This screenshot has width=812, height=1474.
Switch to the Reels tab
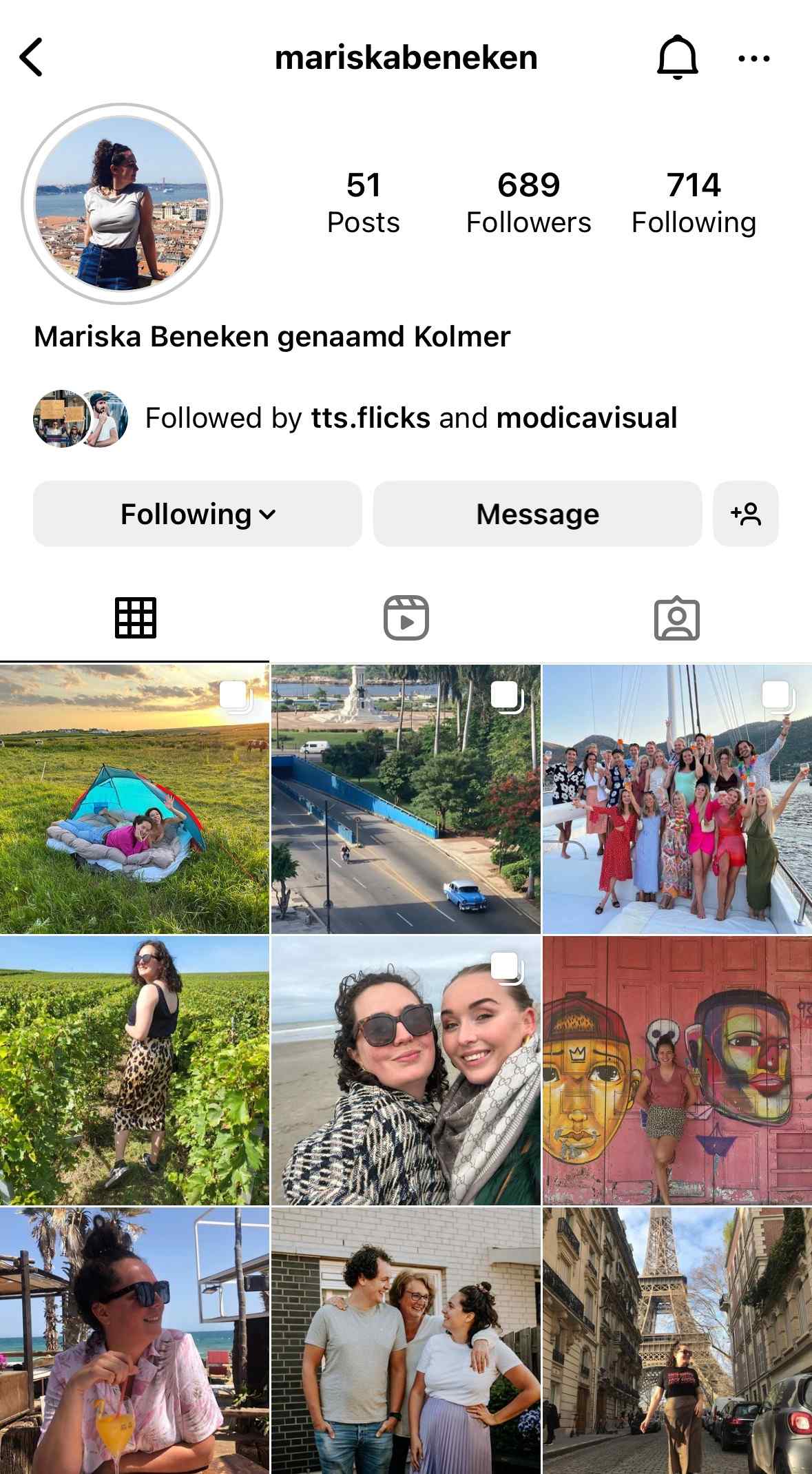point(406,618)
